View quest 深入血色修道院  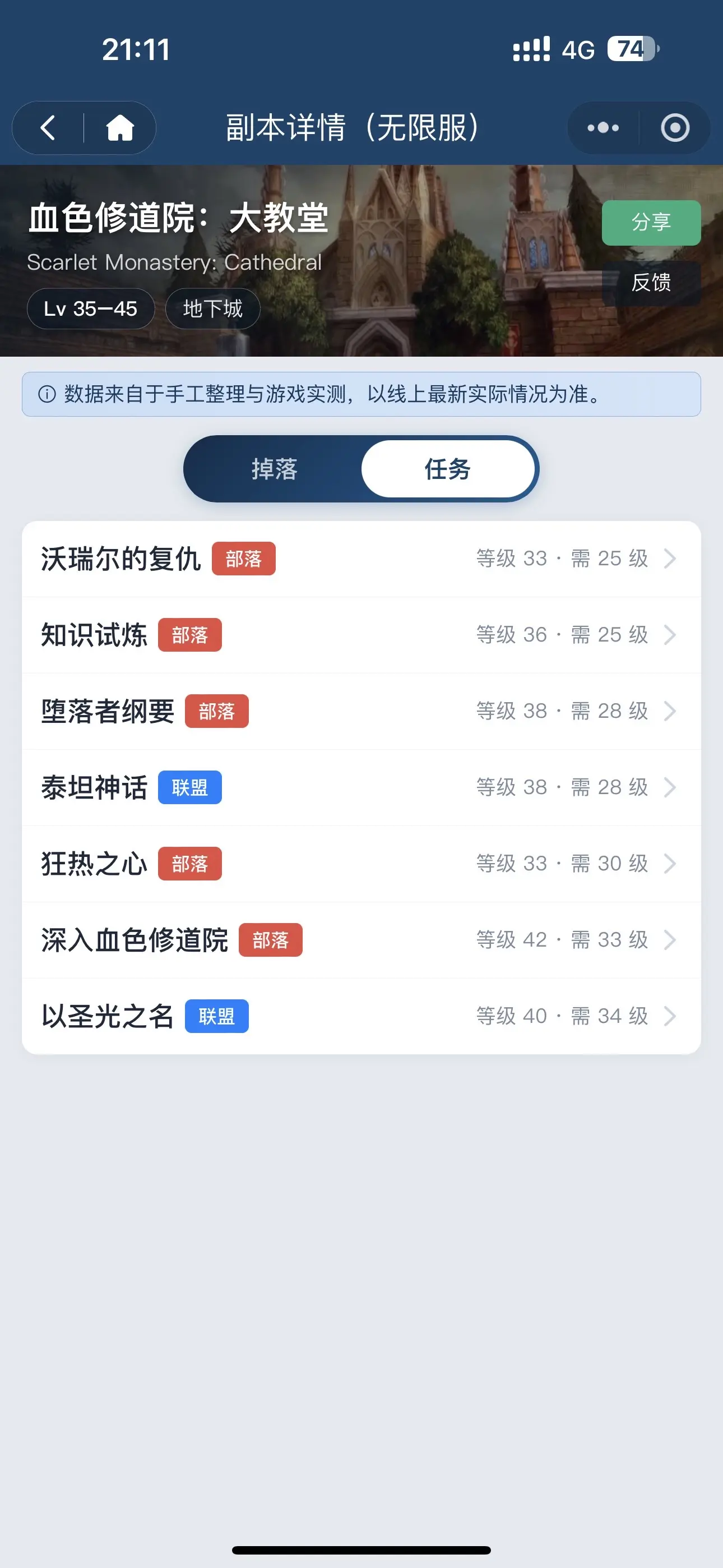tap(361, 940)
